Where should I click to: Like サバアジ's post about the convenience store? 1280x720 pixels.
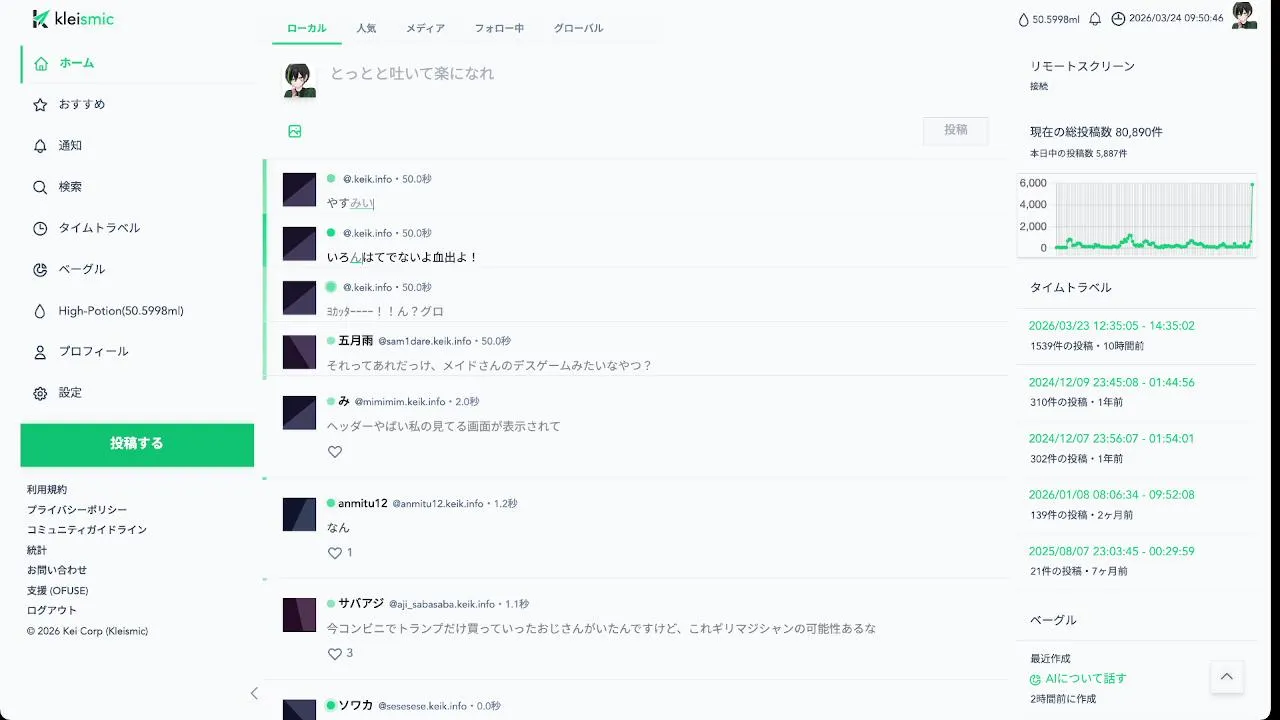(335, 654)
